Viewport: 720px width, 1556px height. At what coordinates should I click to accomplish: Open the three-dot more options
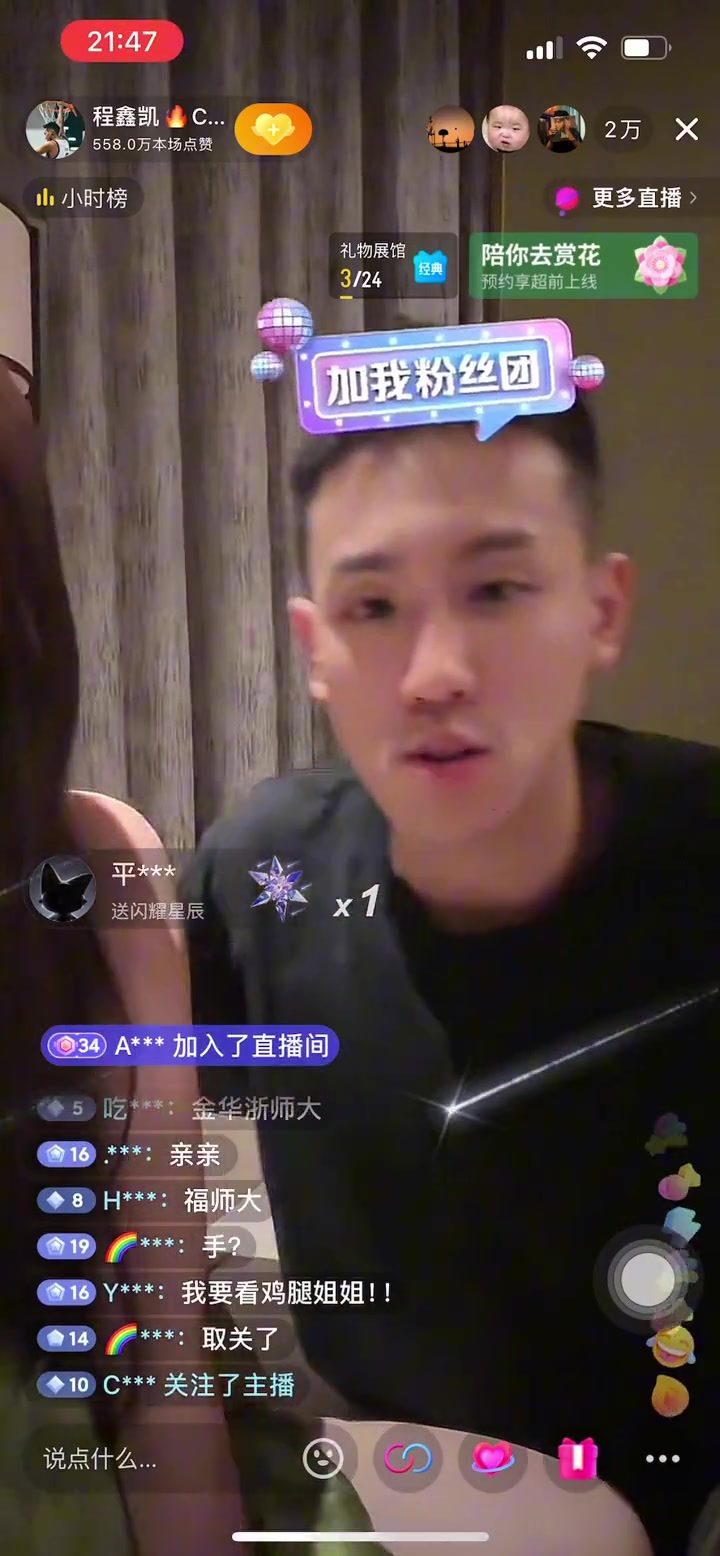pos(662,1459)
